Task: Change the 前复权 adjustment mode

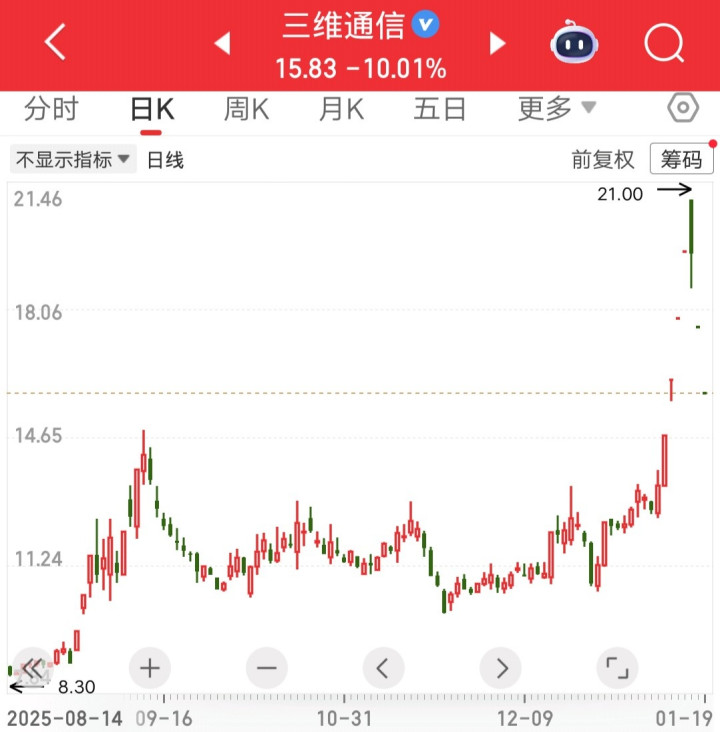Action: 603,159
